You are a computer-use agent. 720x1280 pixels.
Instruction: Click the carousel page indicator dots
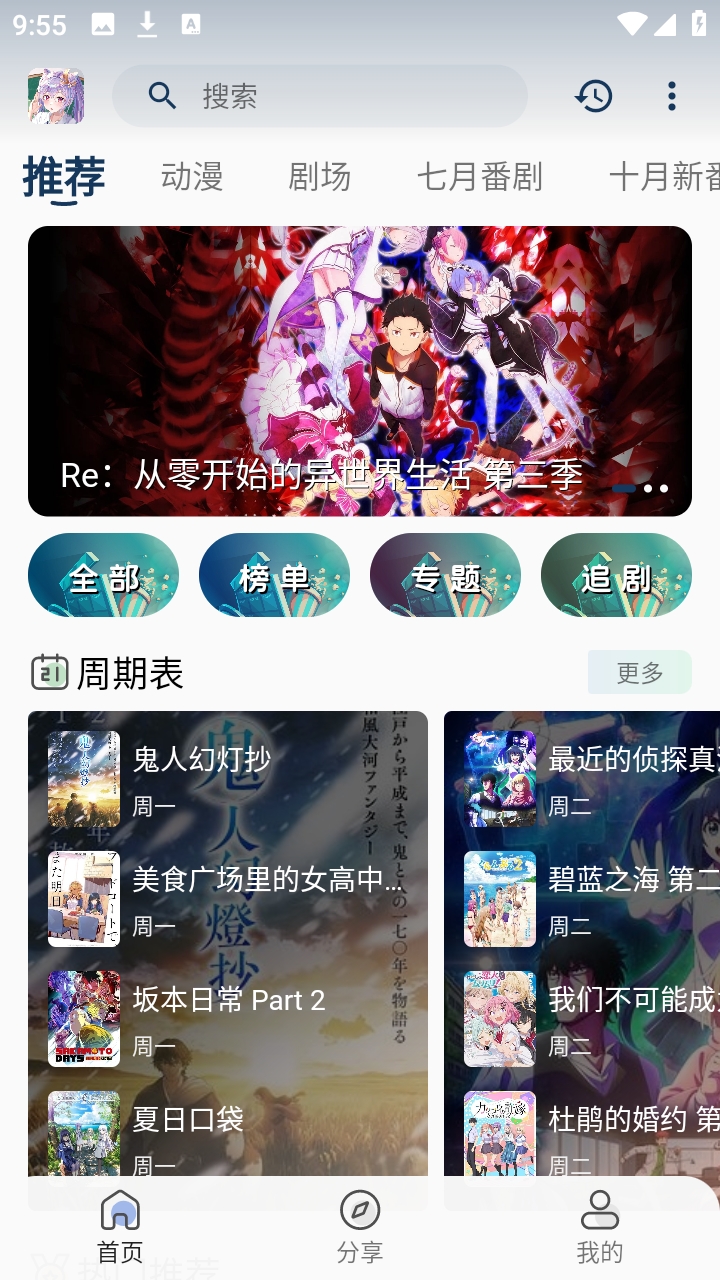(x=641, y=487)
